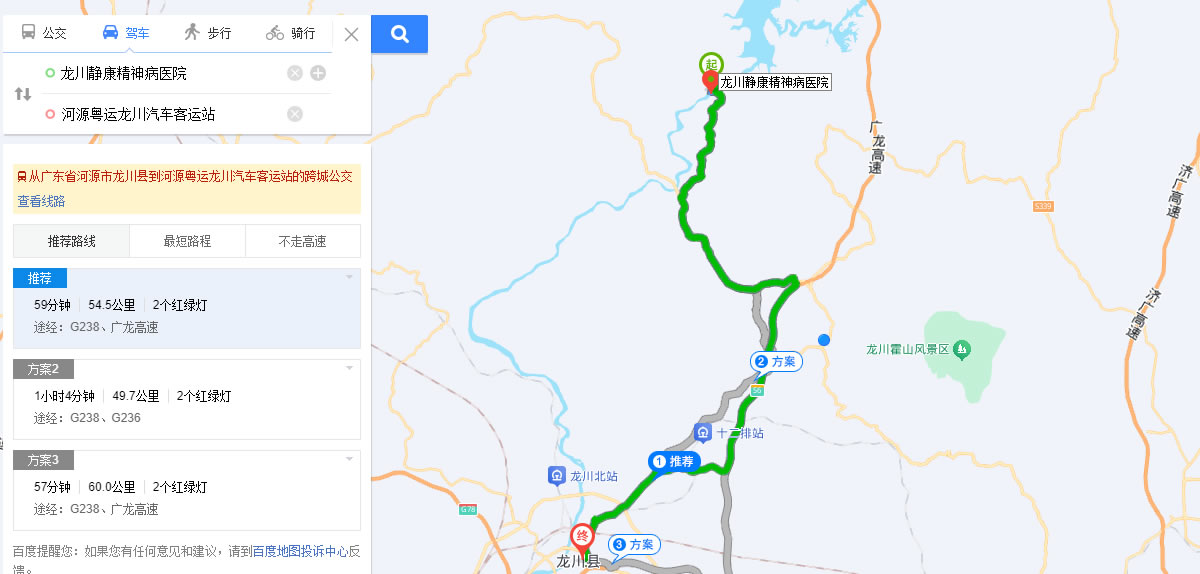Switch to 骑行 cycling mode
The height and width of the screenshot is (574, 1200).
pos(290,33)
